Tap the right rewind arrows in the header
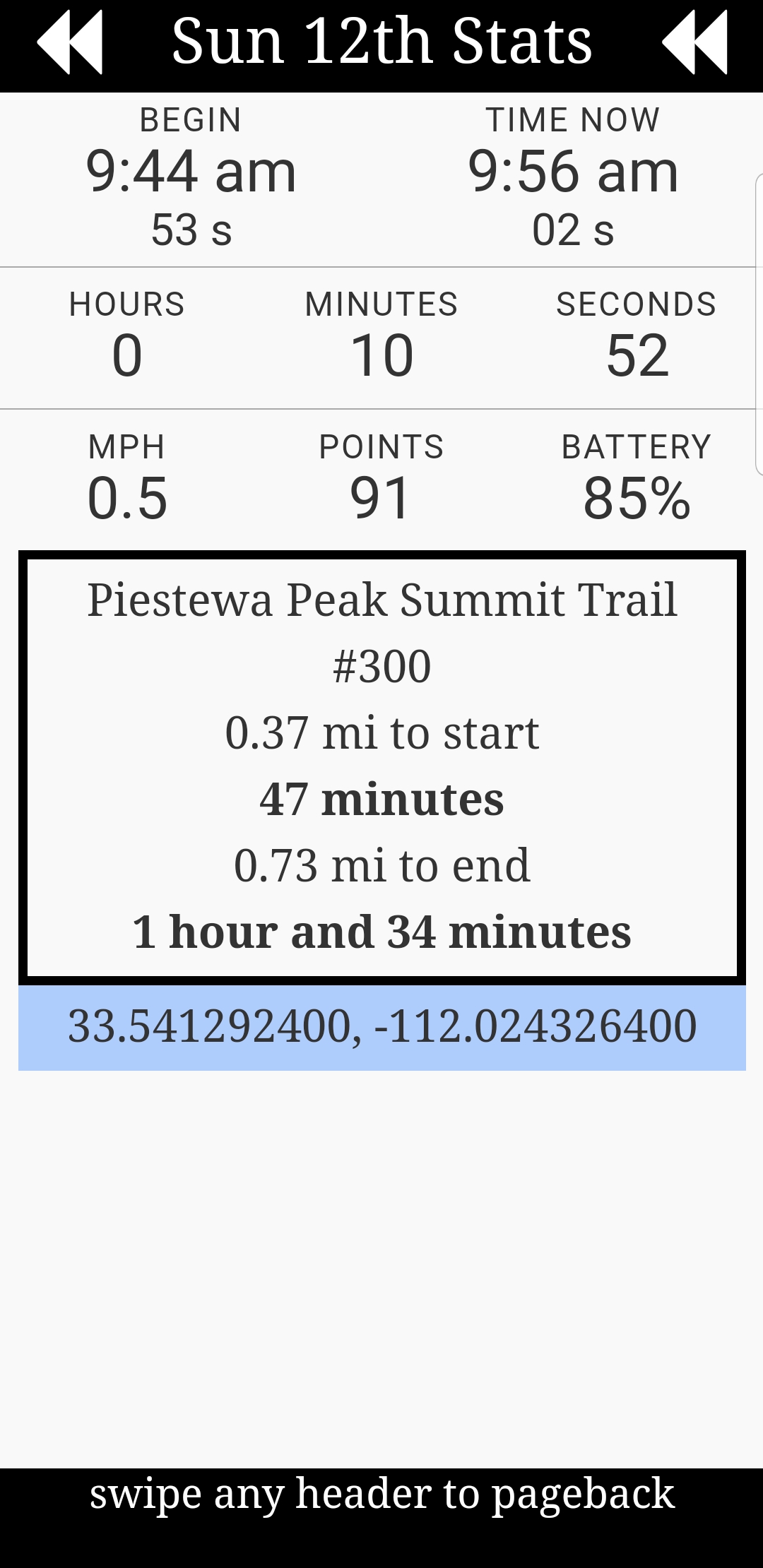This screenshot has width=763, height=1568. pos(694,42)
